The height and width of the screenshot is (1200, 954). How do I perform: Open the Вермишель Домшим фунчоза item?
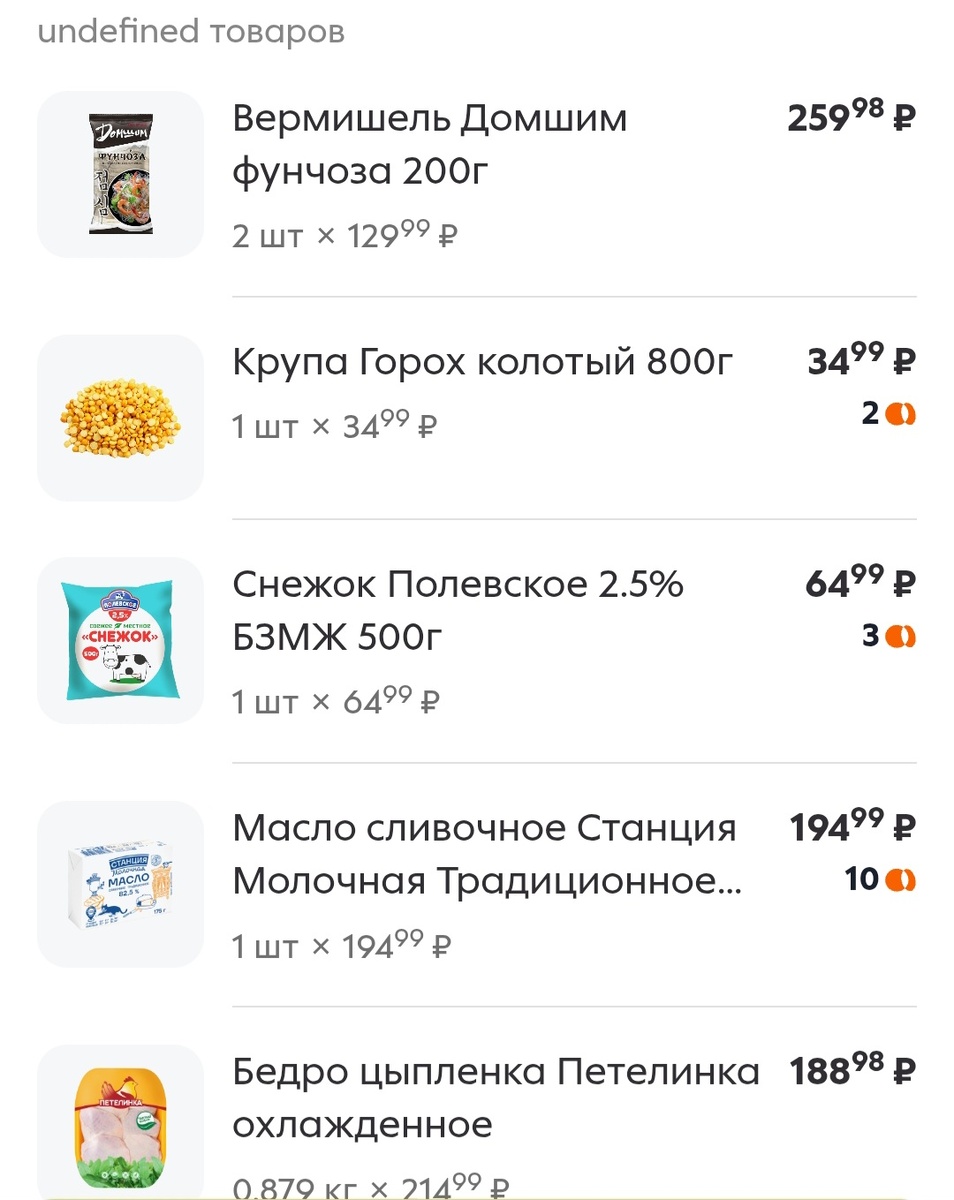click(x=430, y=145)
